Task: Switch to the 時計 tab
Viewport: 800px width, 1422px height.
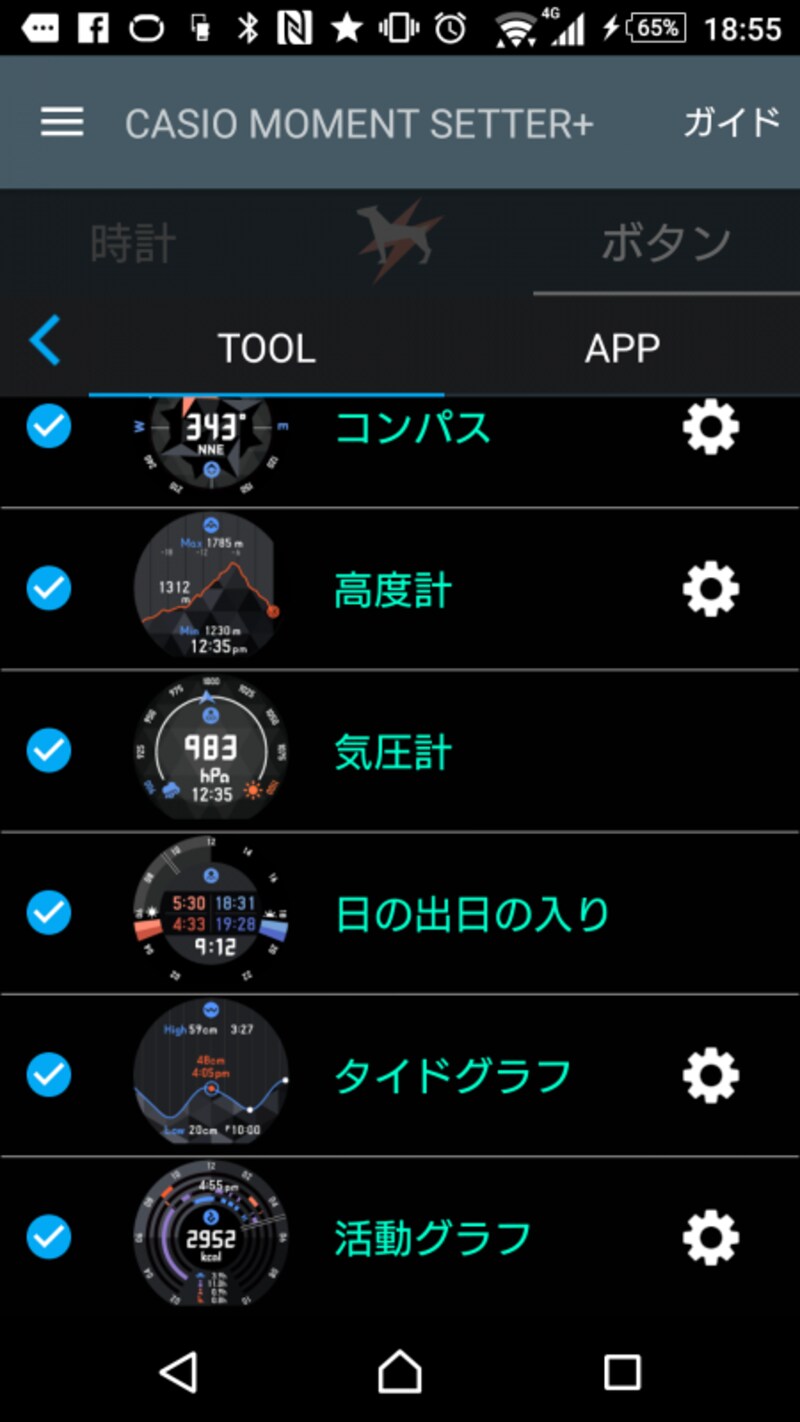Action: pyautogui.click(x=133, y=243)
